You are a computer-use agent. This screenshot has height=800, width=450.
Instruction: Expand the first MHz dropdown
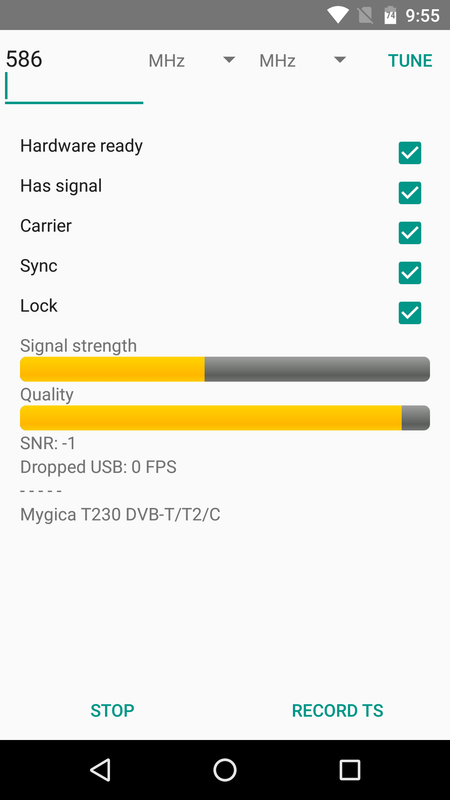[x=191, y=61]
